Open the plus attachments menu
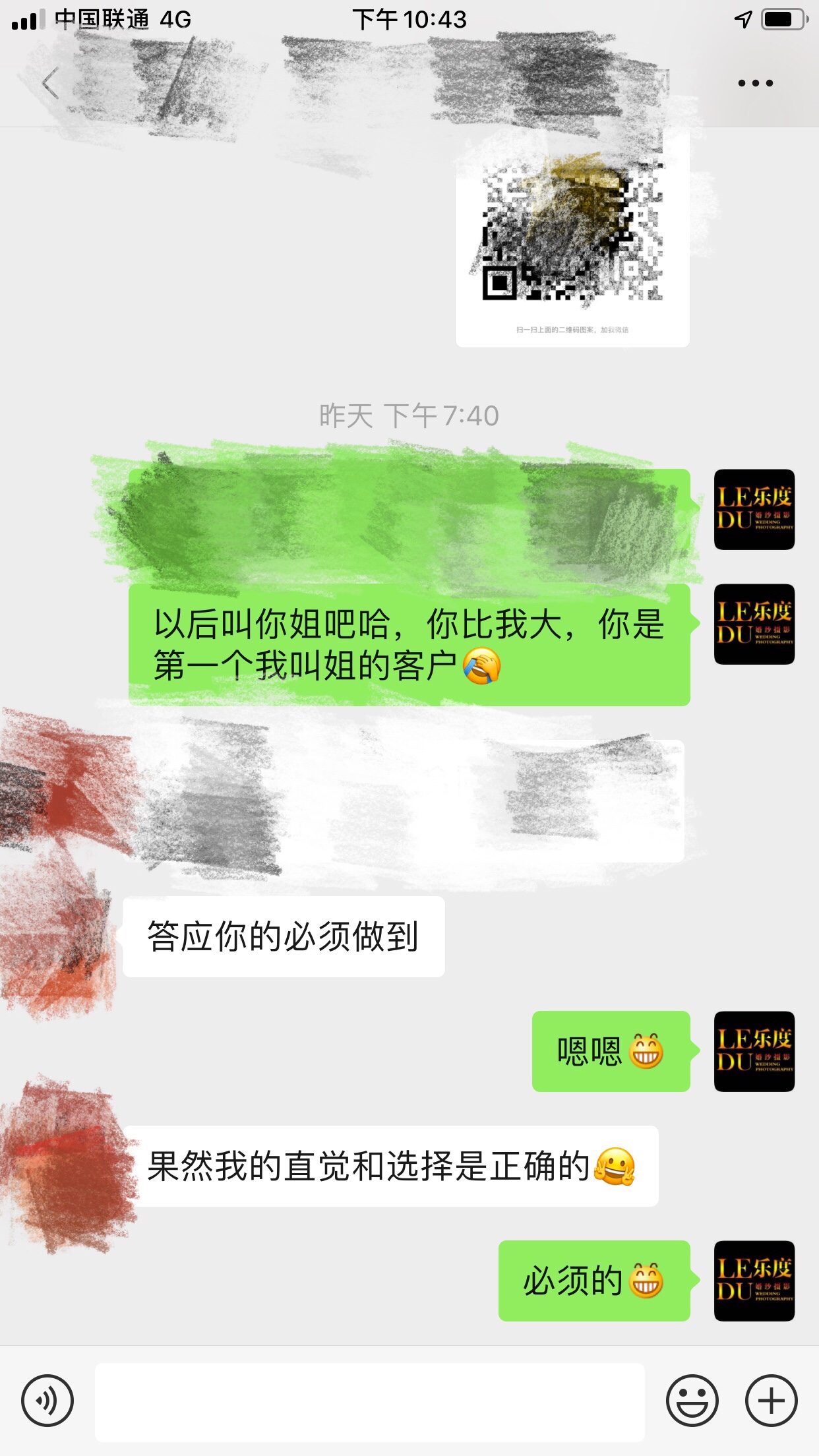The height and width of the screenshot is (1456, 819). 771,1401
